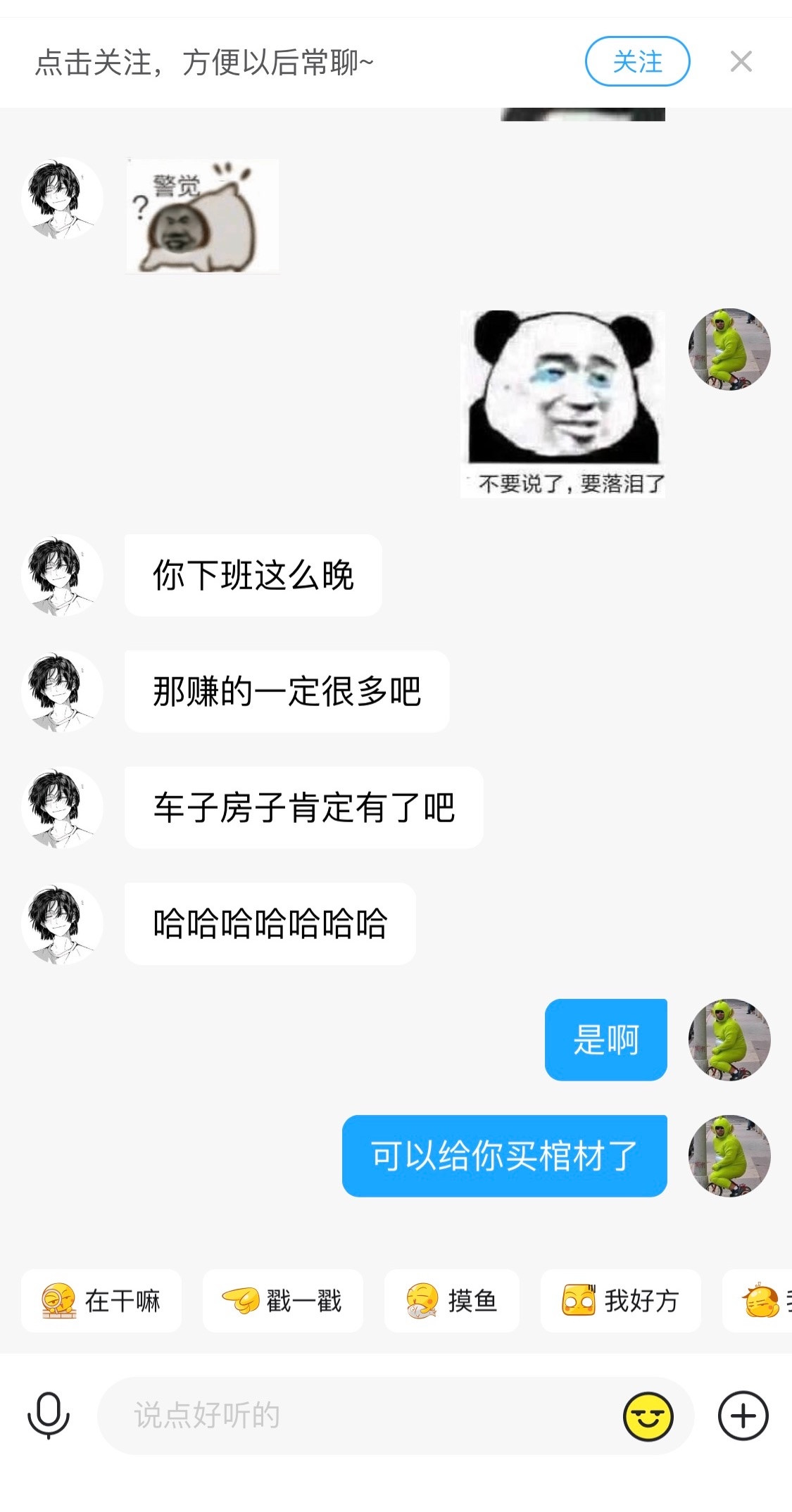Click the fish emoji on '摸鱼' chip
Viewport: 792px width, 1512px height.
pyautogui.click(x=420, y=1302)
